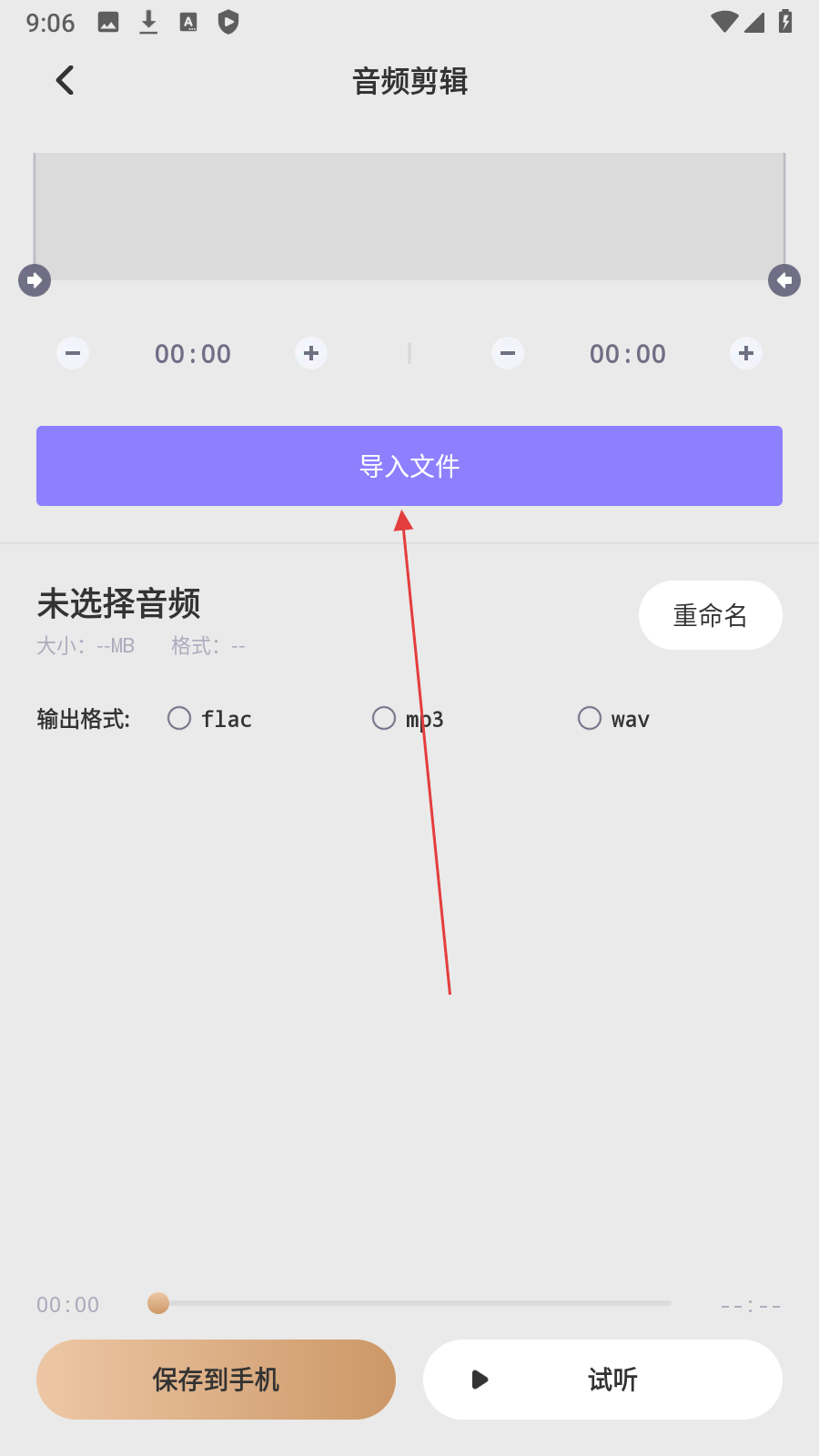
Task: Increase the start time with plus
Action: tap(311, 353)
